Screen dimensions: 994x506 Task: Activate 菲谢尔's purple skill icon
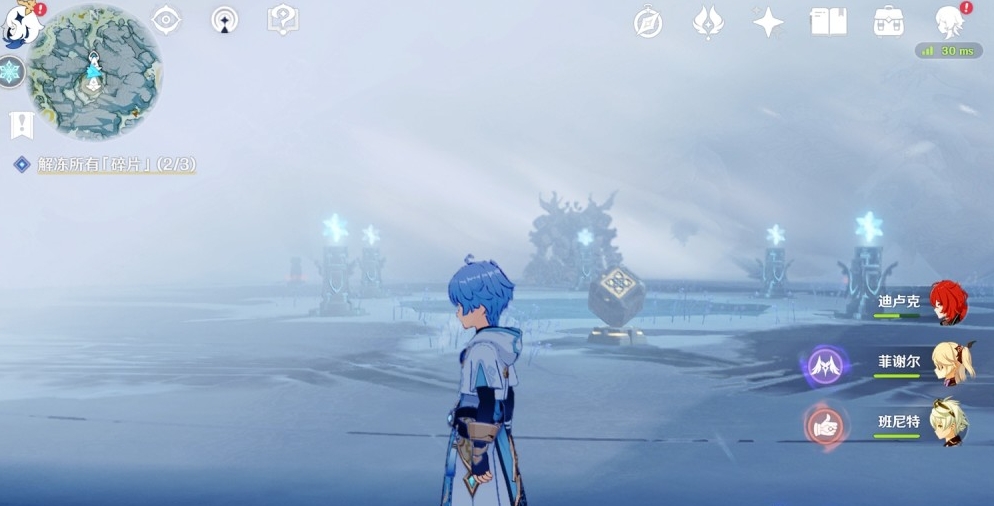tap(826, 366)
